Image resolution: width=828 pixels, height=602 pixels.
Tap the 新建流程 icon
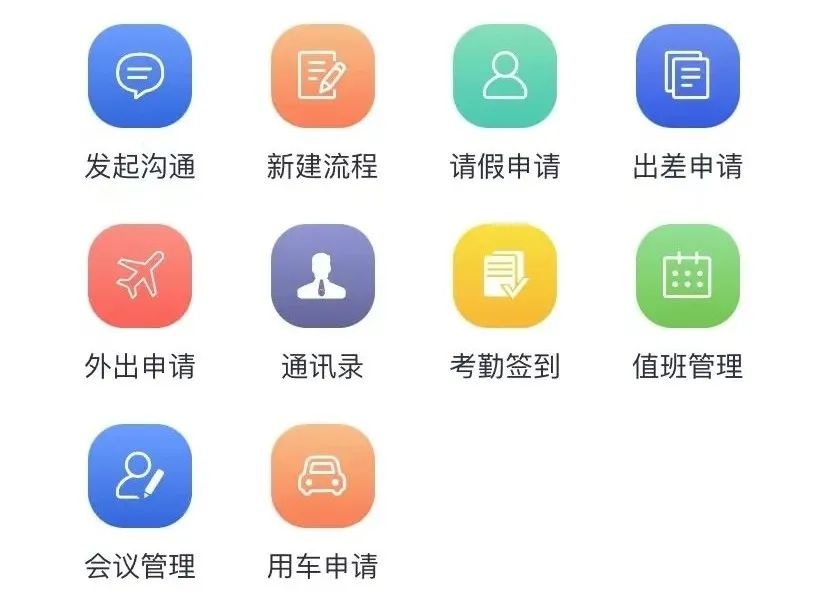pyautogui.click(x=322, y=76)
